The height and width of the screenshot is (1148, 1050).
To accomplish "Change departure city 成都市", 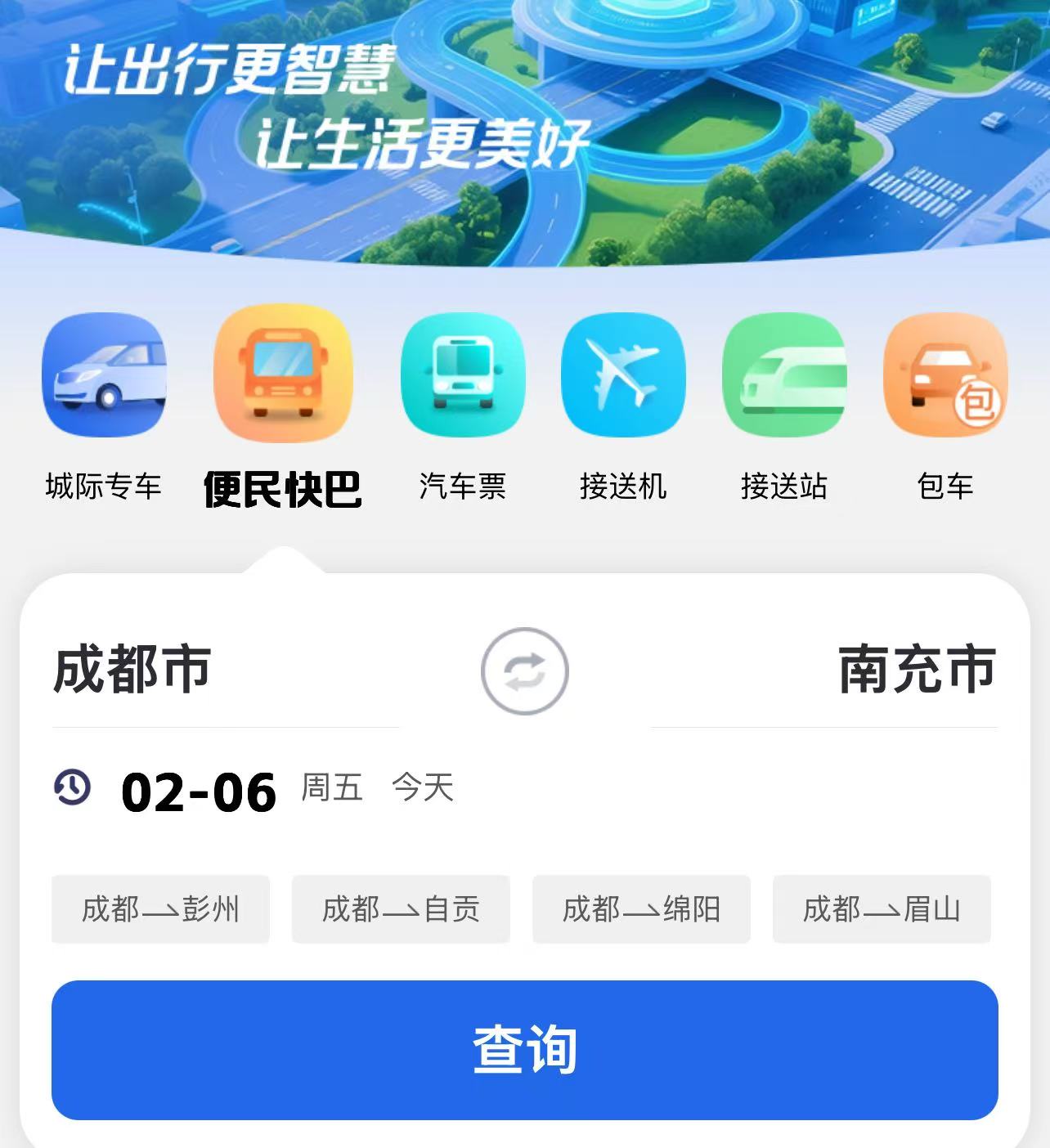I will click(x=132, y=670).
